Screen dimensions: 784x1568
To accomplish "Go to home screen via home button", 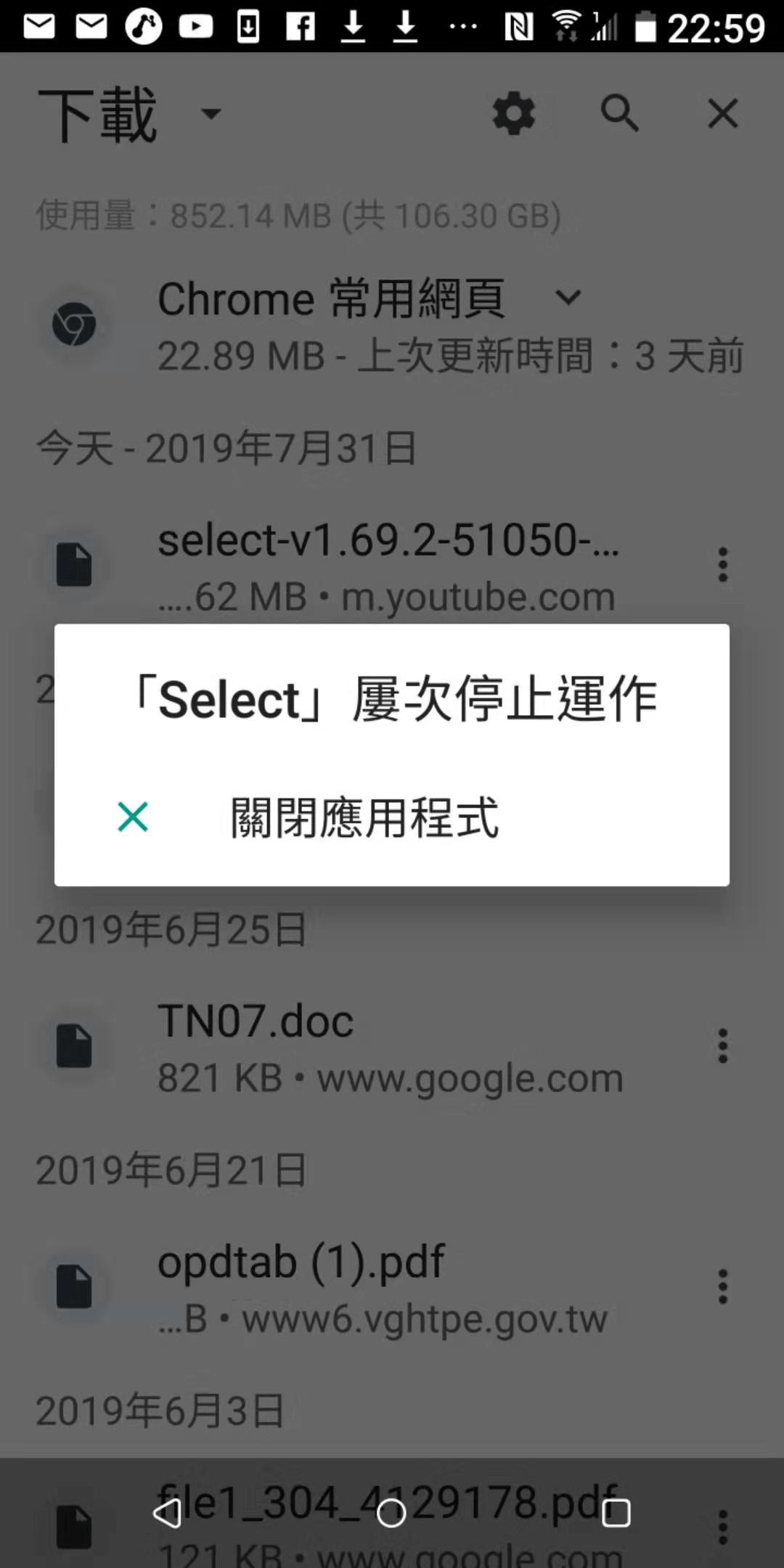I will (391, 1514).
